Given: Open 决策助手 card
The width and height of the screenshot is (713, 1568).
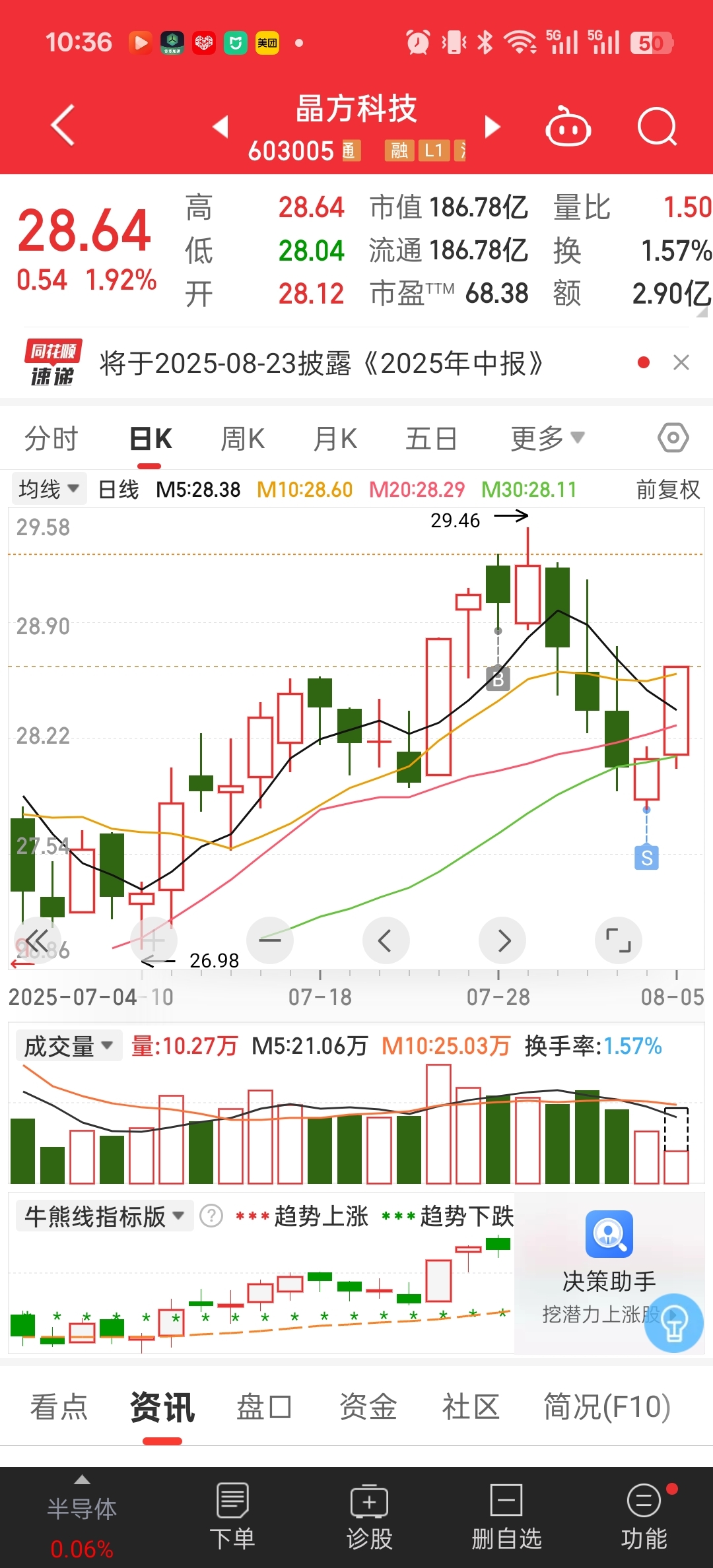Looking at the screenshot, I should pyautogui.click(x=609, y=1270).
